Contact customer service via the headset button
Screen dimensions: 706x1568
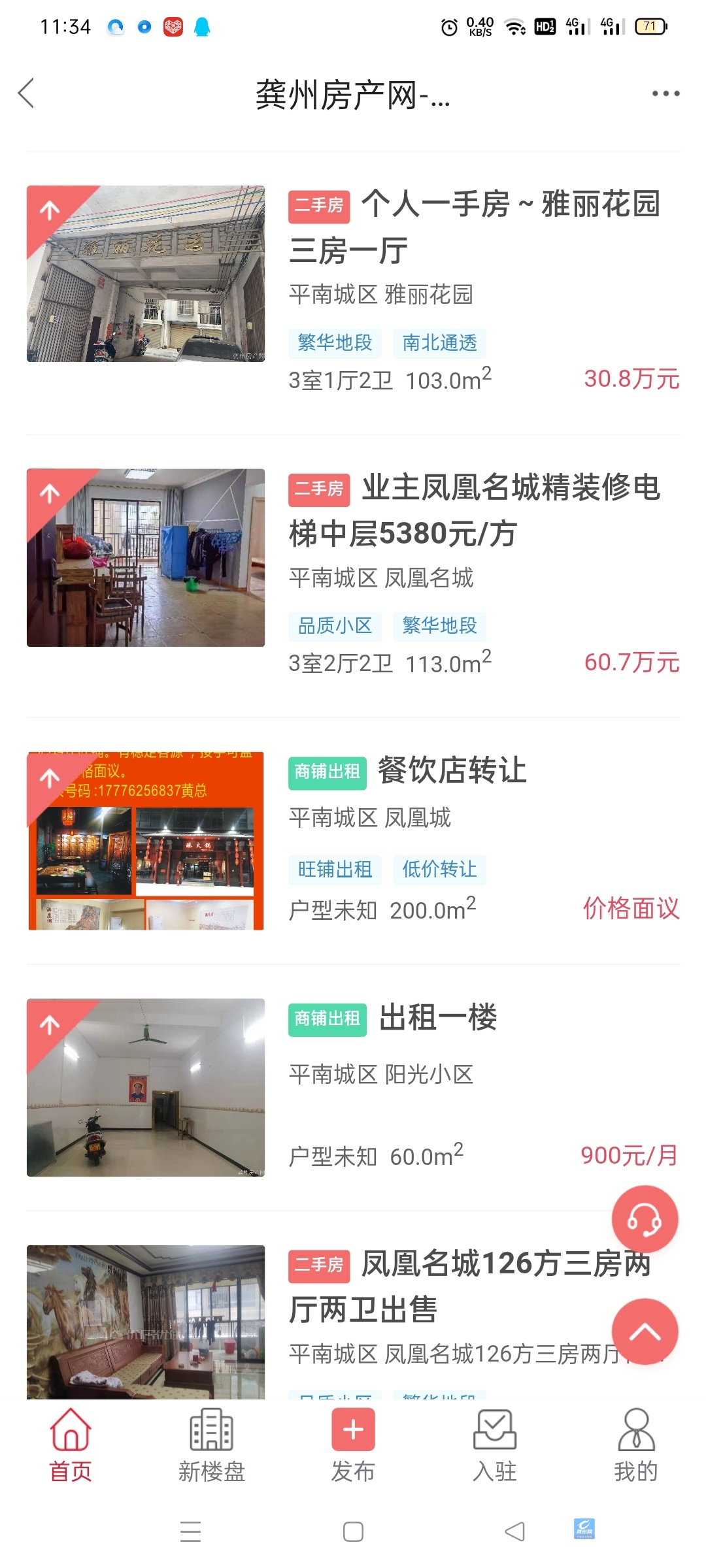(x=645, y=1219)
